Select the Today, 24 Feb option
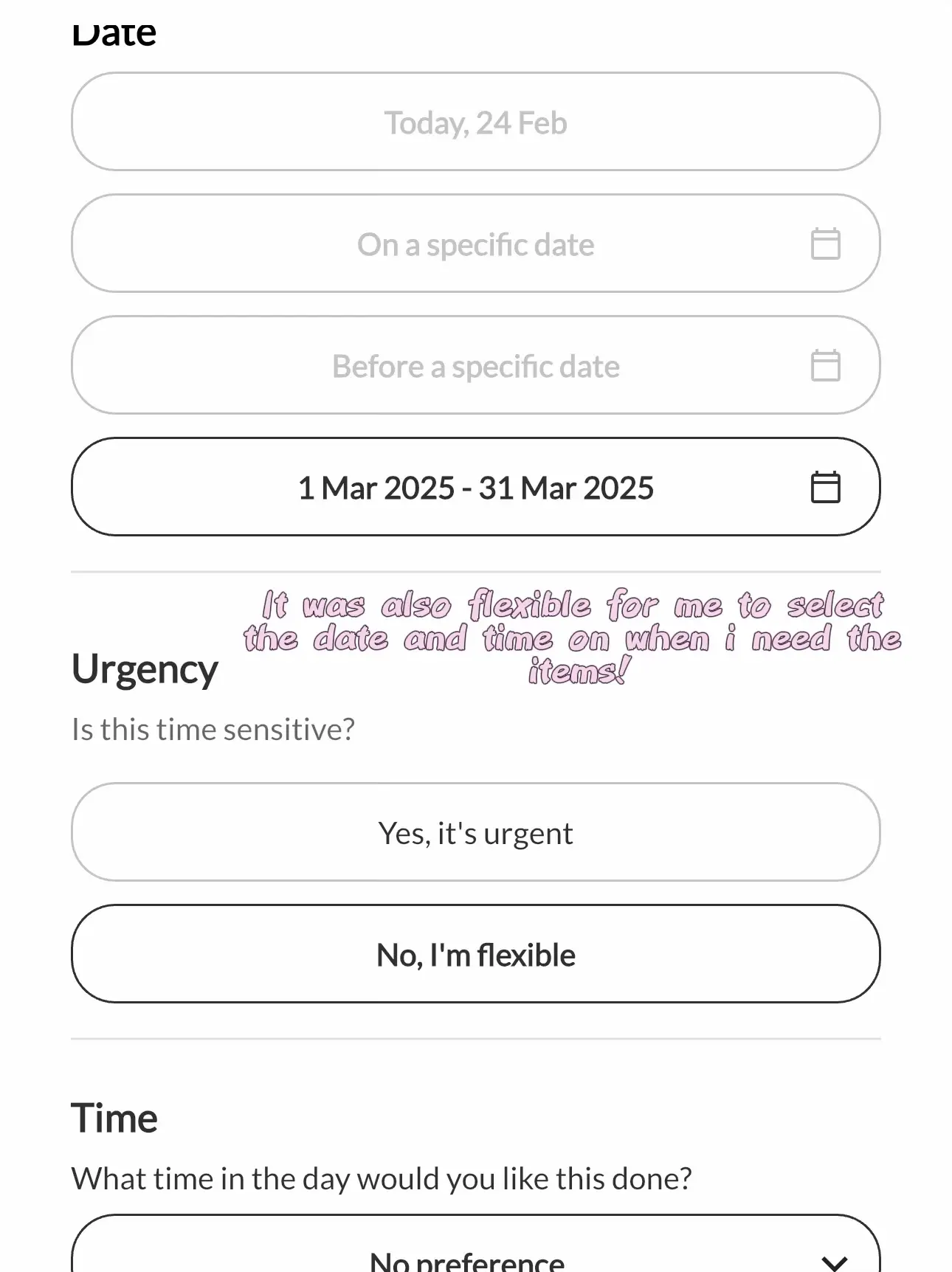Viewport: 952px width, 1272px height. click(475, 122)
